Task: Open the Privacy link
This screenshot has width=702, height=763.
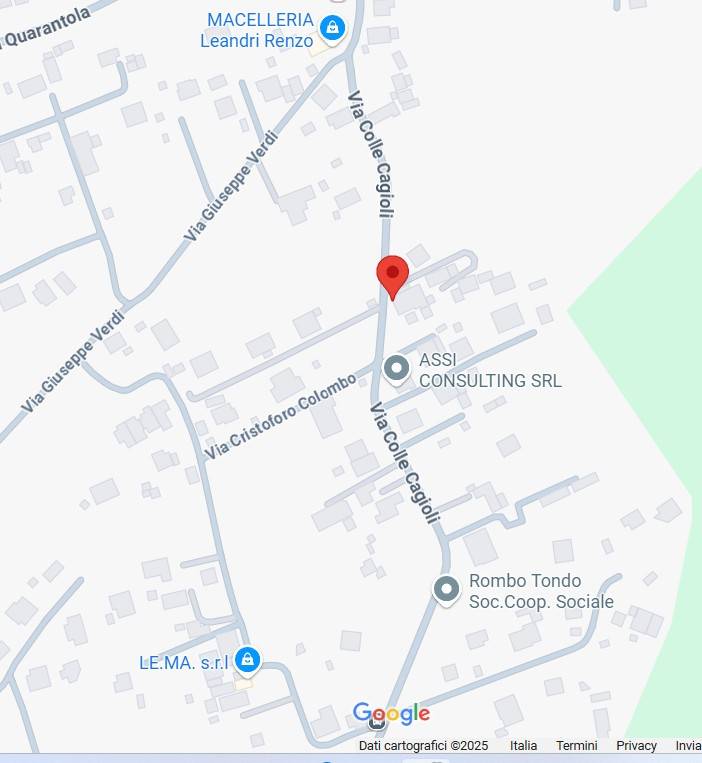Action: click(636, 746)
